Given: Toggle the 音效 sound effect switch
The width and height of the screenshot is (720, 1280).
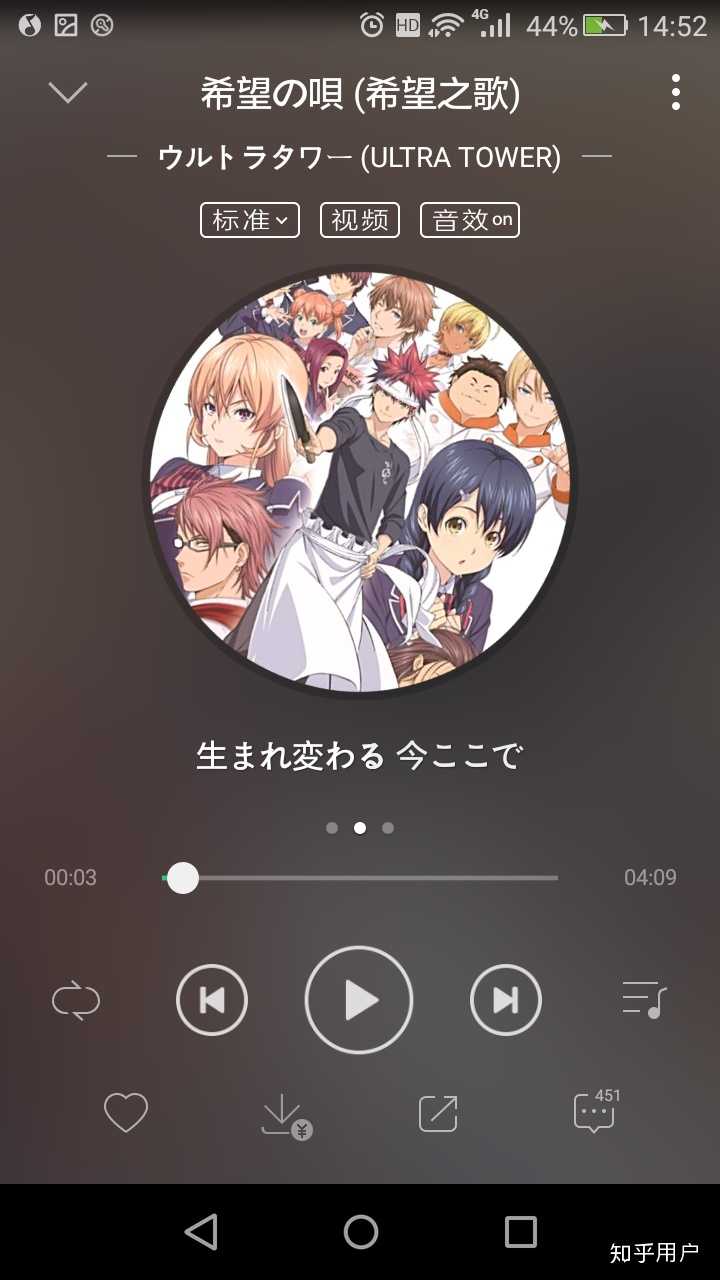Looking at the screenshot, I should pyautogui.click(x=469, y=219).
